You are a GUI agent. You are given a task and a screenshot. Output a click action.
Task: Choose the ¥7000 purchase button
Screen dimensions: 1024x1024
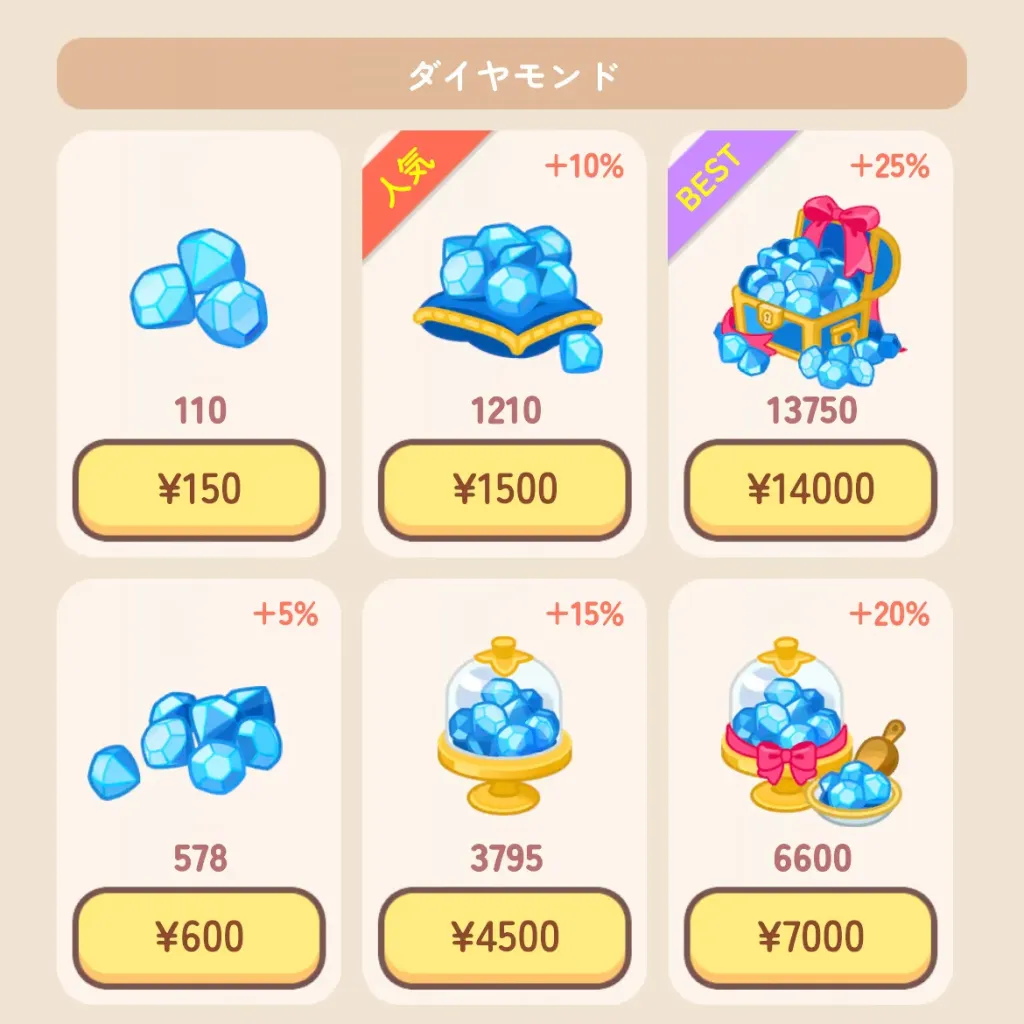810,936
